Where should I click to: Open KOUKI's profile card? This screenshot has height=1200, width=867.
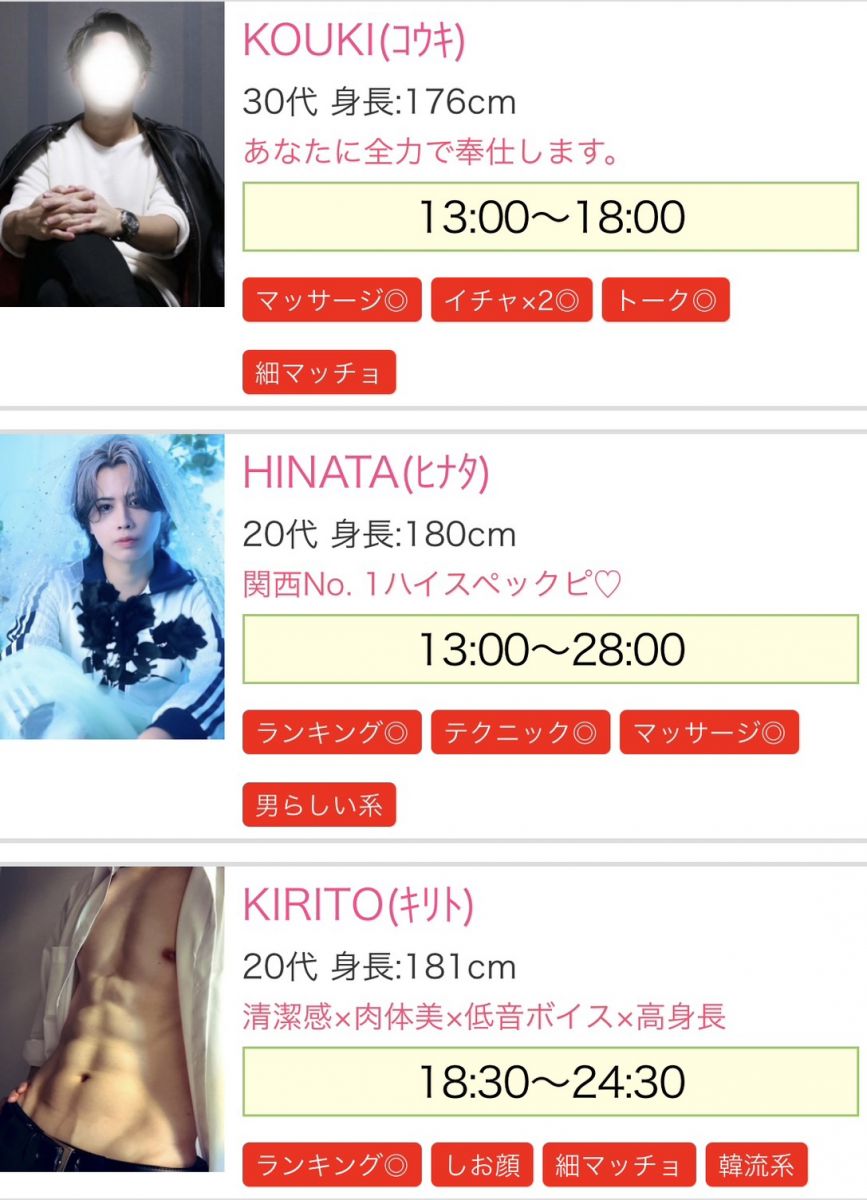(354, 42)
